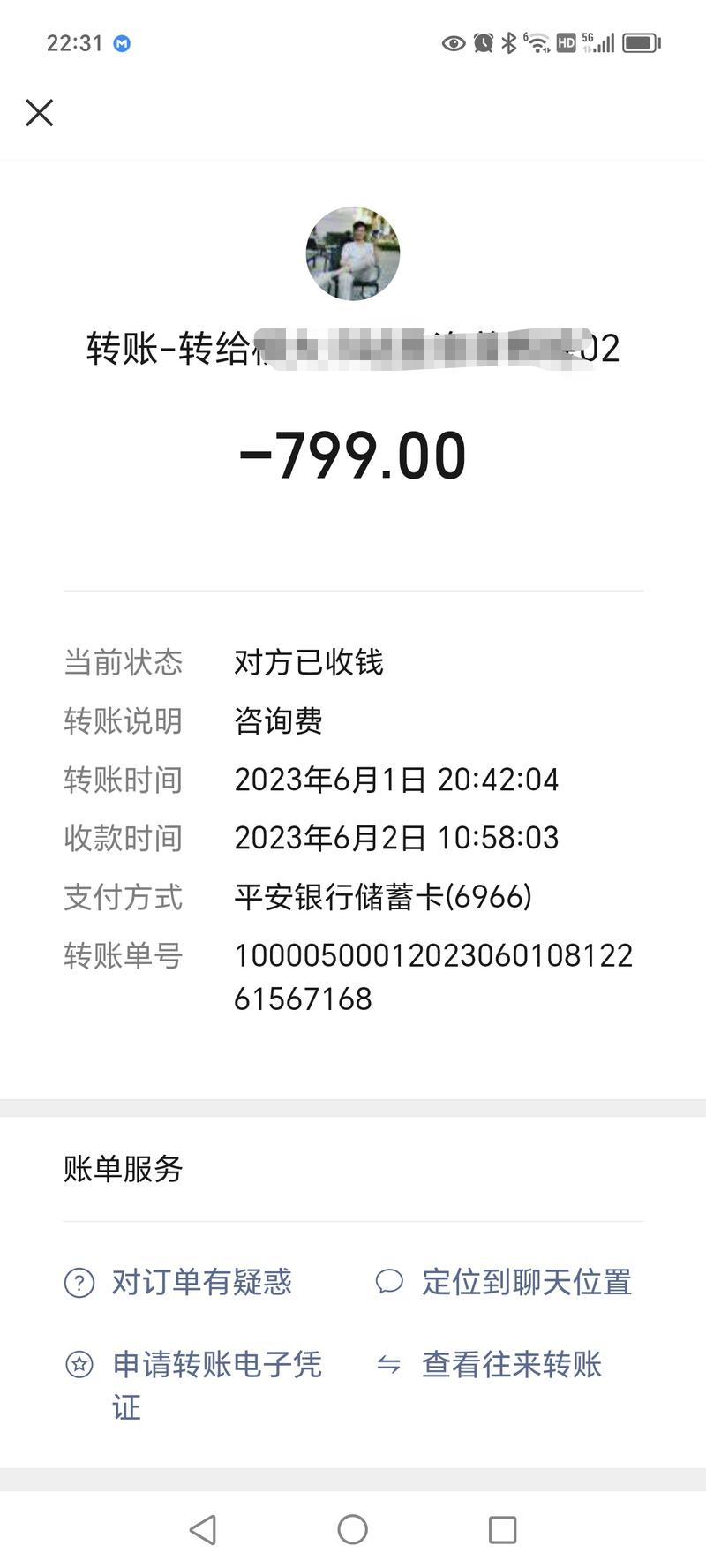
Task: Open 查看往来转账 to view transfer history
Action: (513, 1365)
